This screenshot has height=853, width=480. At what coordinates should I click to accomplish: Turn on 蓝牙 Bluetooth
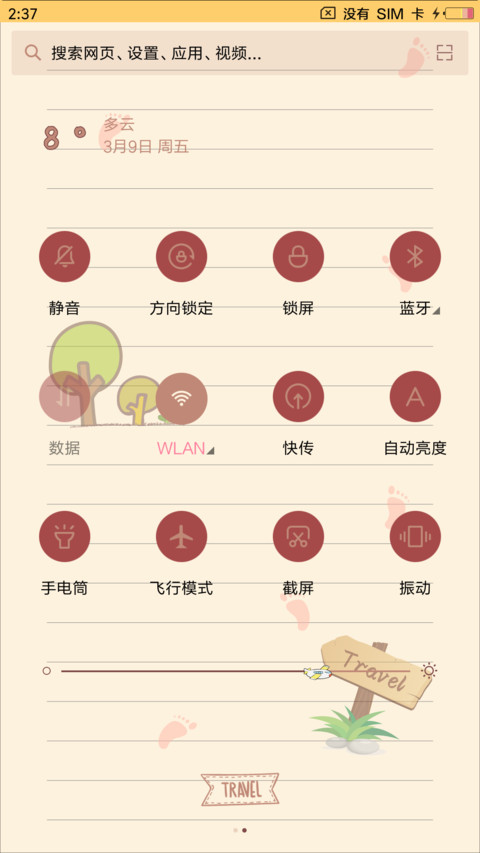pos(415,257)
